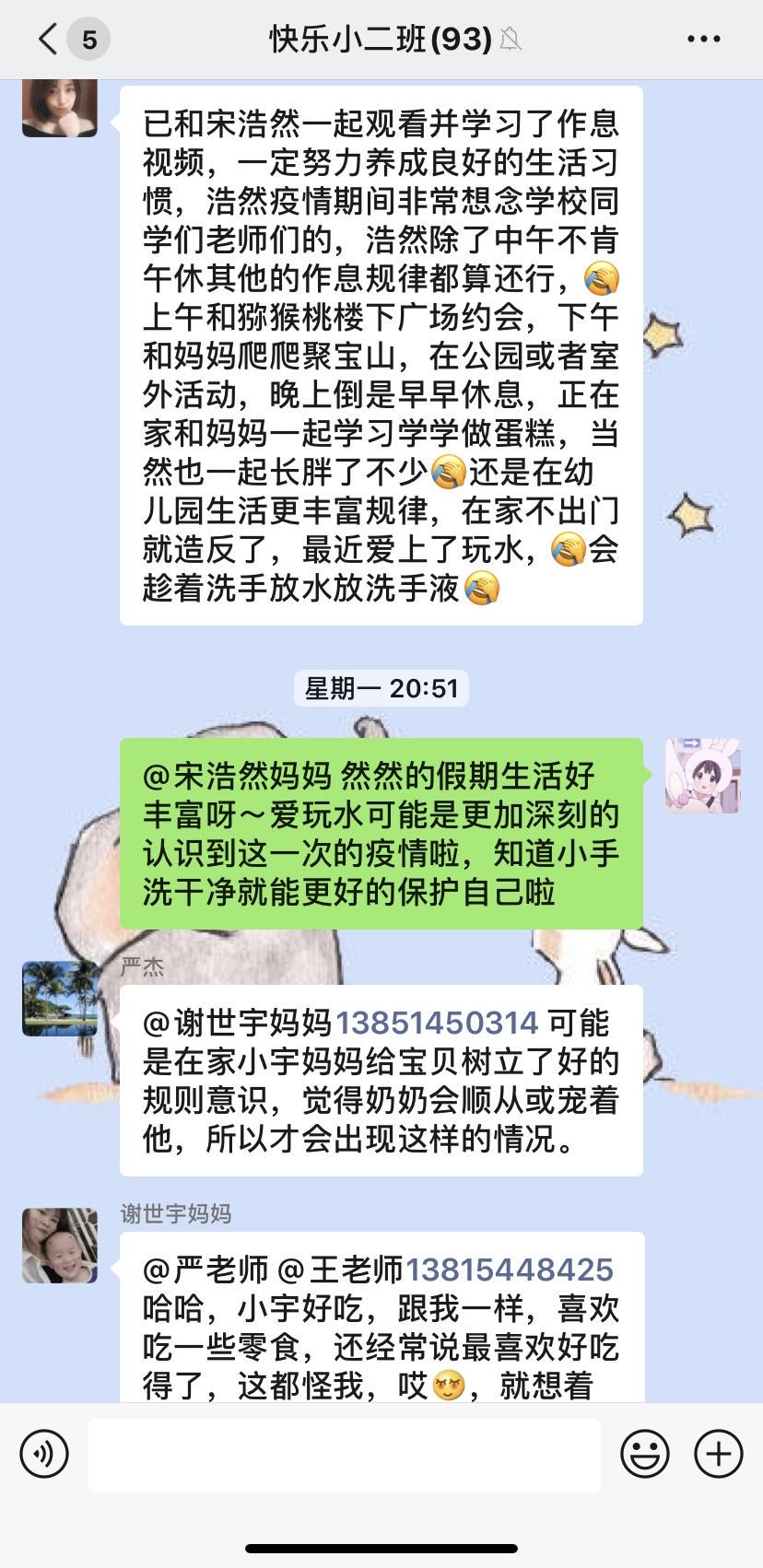Tap phone number 13851450314 in the message
Screen dimensions: 763x1568
pos(437,1023)
